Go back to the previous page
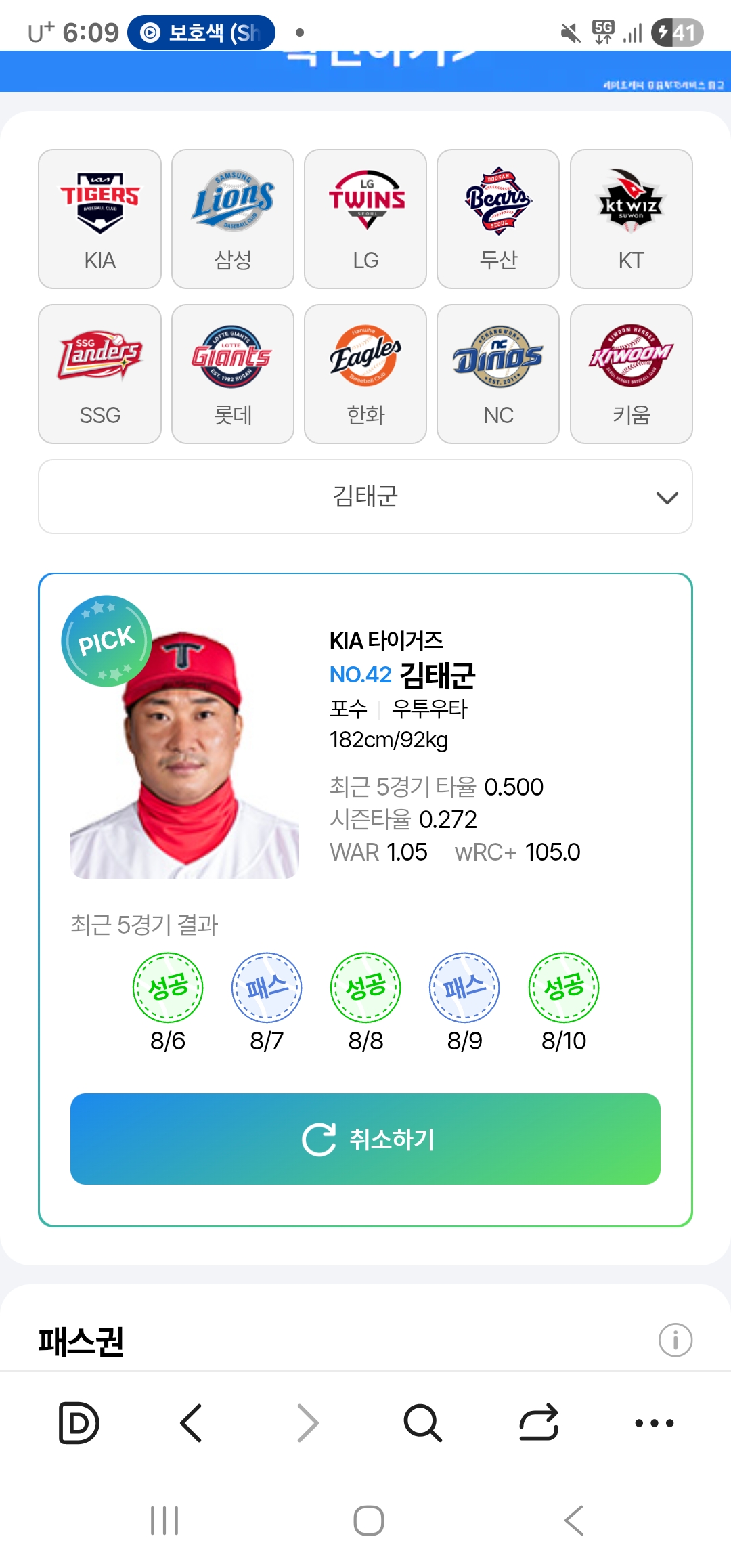This screenshot has height=1568, width=731. pos(192,1422)
